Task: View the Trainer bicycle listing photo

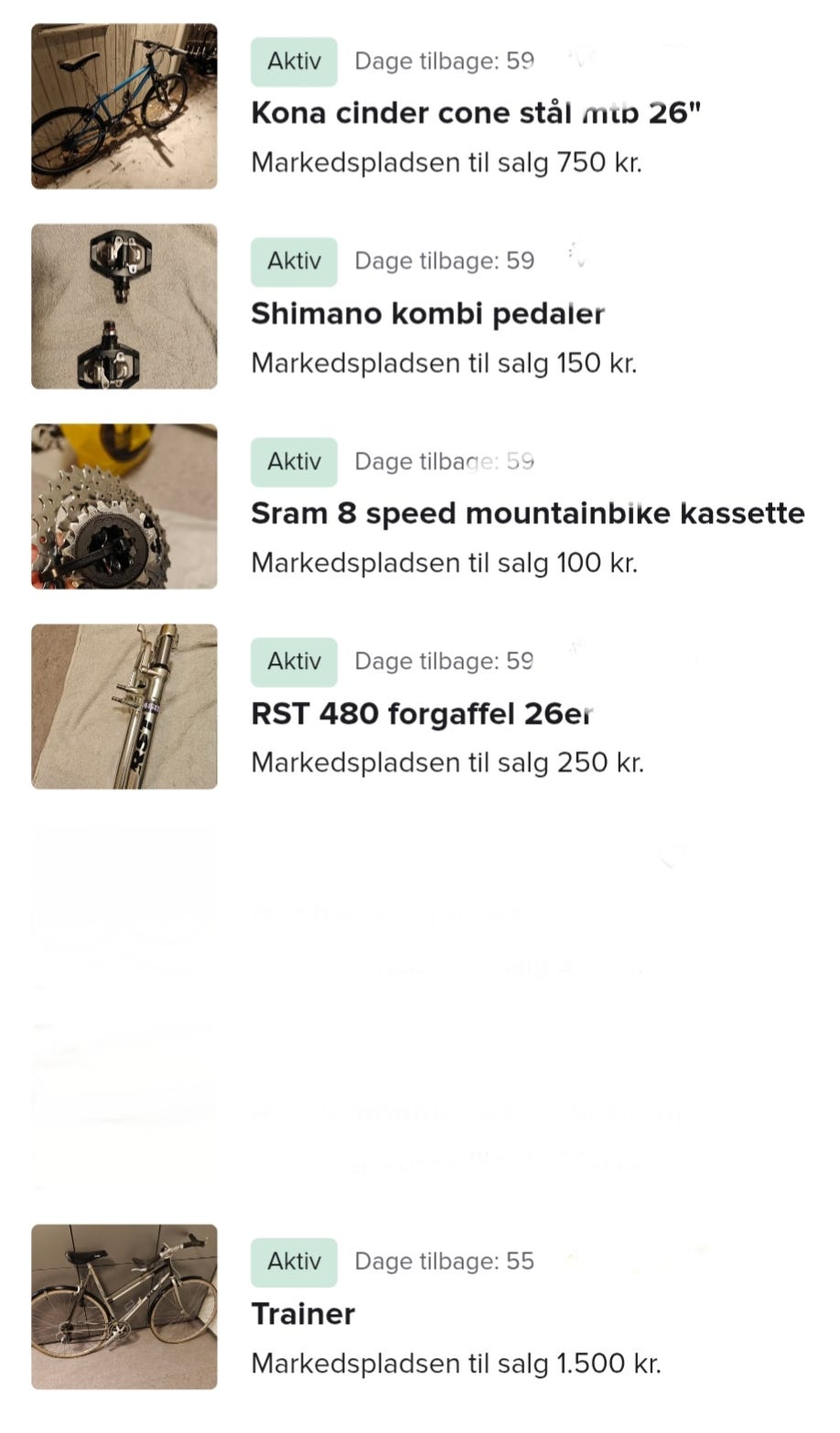Action: pos(124,1307)
